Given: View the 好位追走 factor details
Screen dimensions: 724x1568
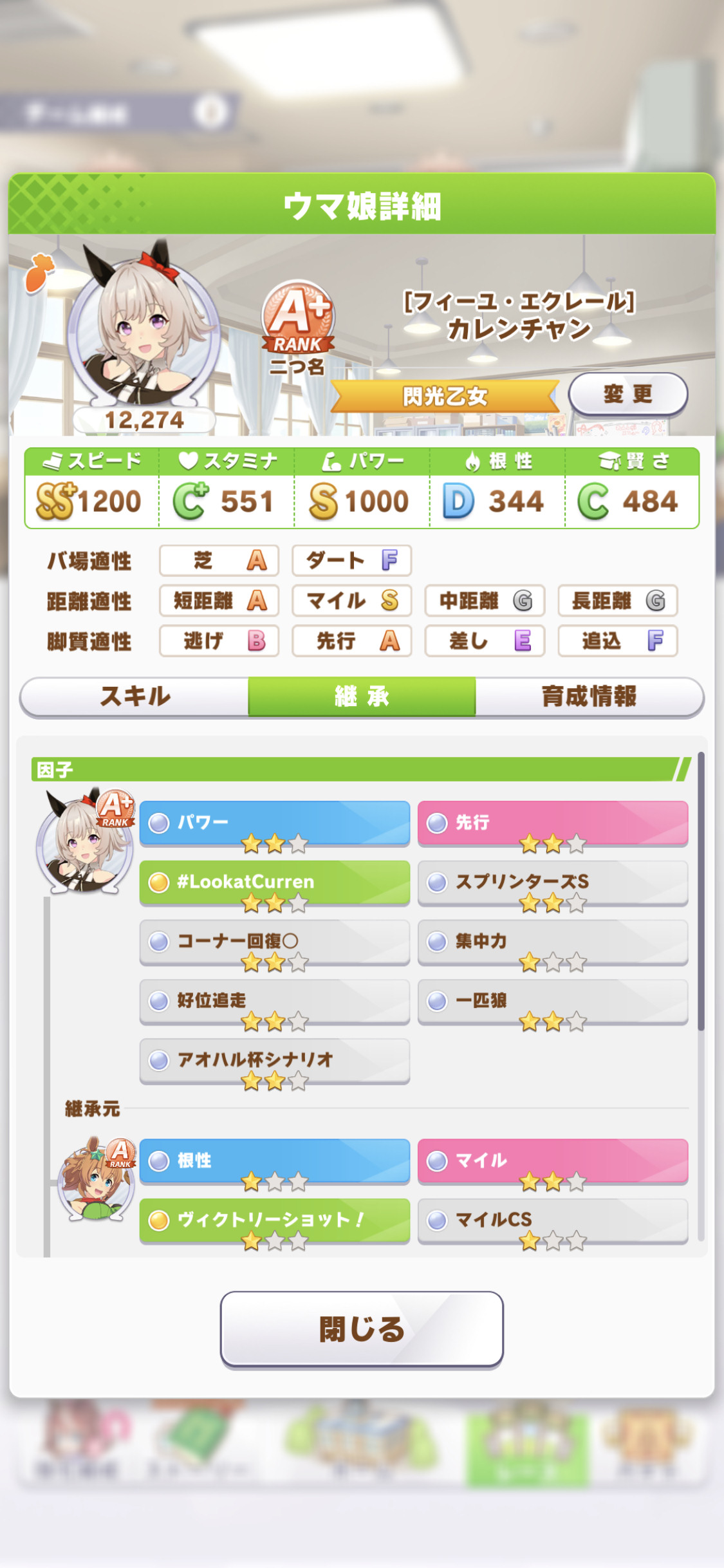Looking at the screenshot, I should coord(275,1001).
